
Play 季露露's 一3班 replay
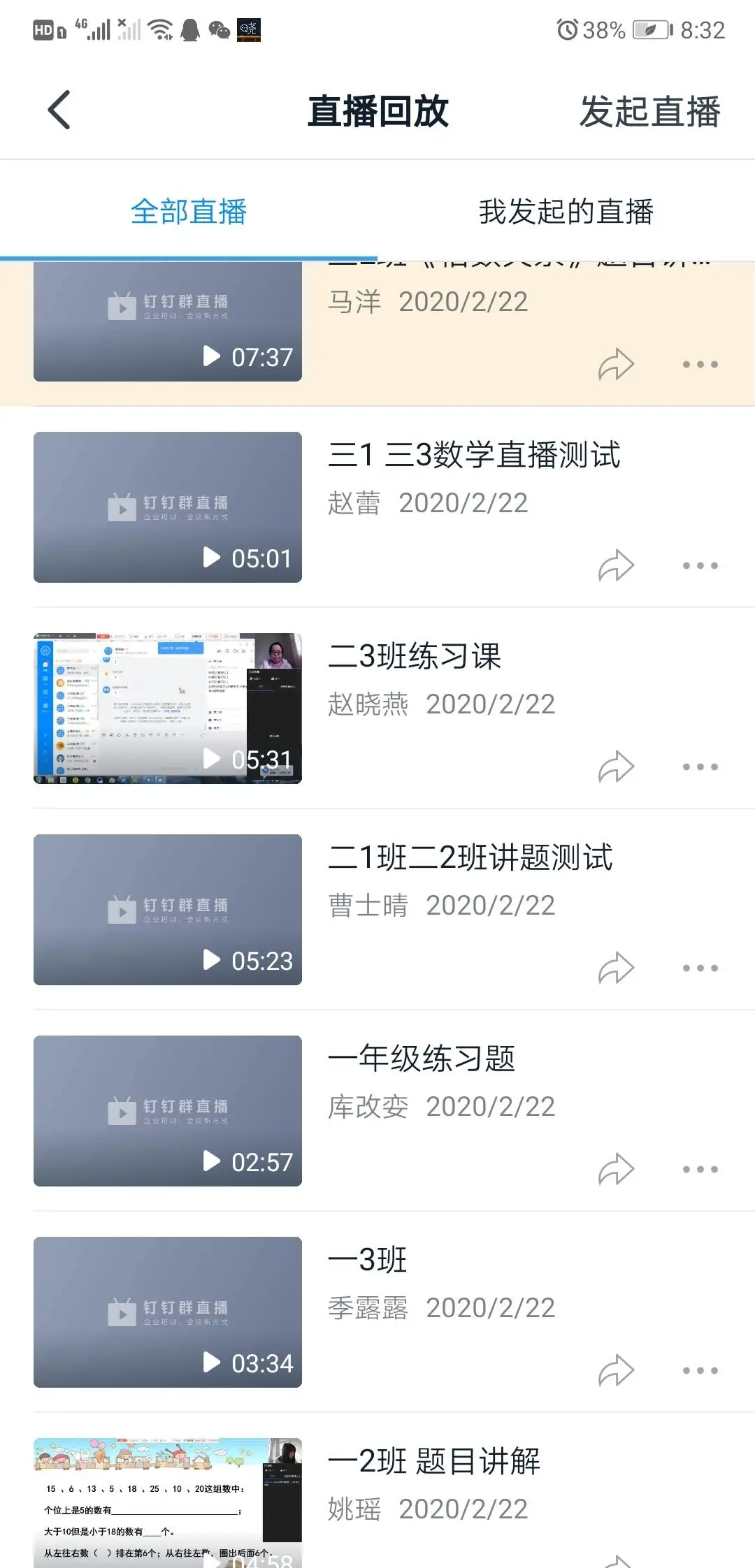[168, 1312]
